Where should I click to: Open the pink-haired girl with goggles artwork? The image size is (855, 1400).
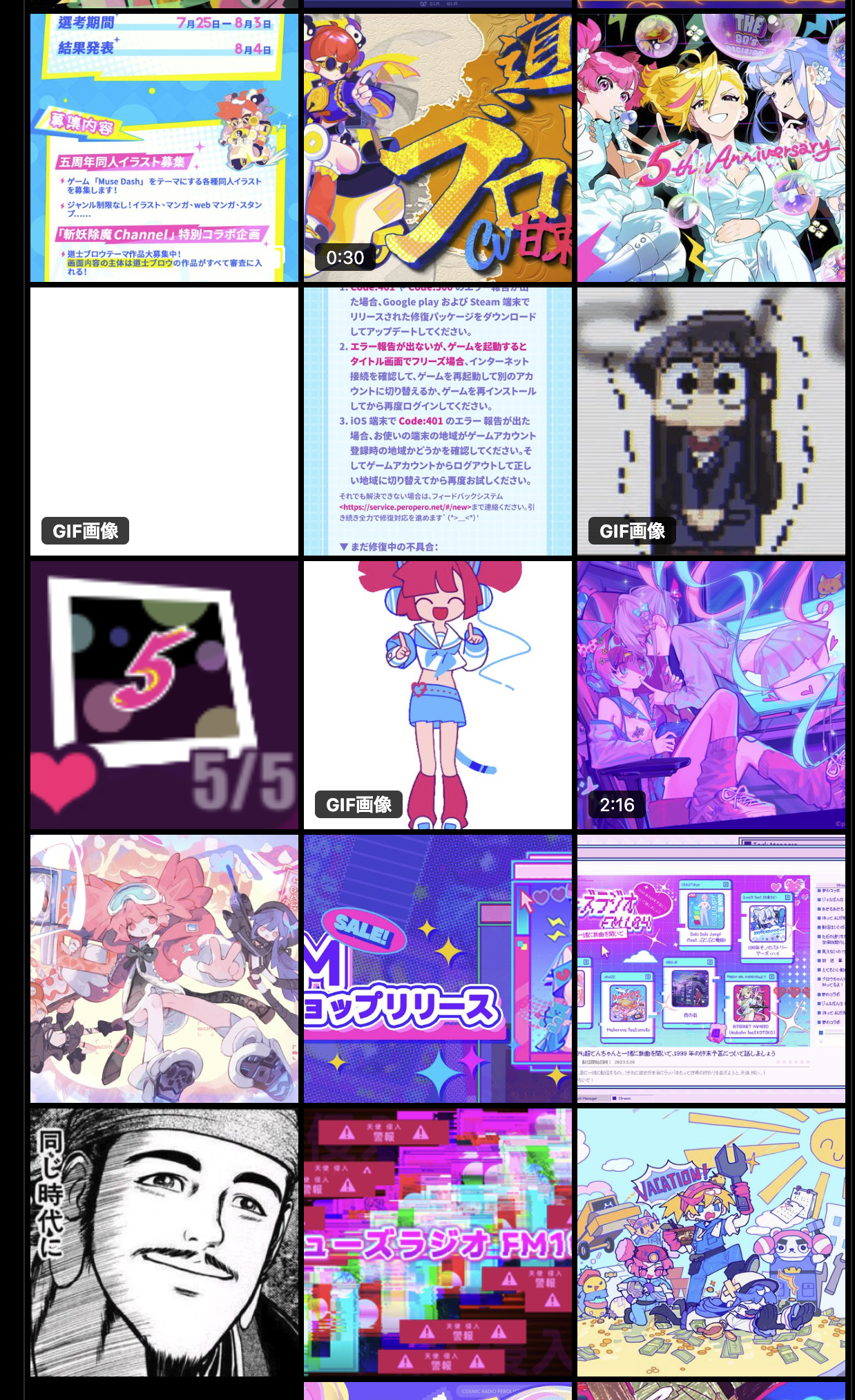(x=164, y=968)
